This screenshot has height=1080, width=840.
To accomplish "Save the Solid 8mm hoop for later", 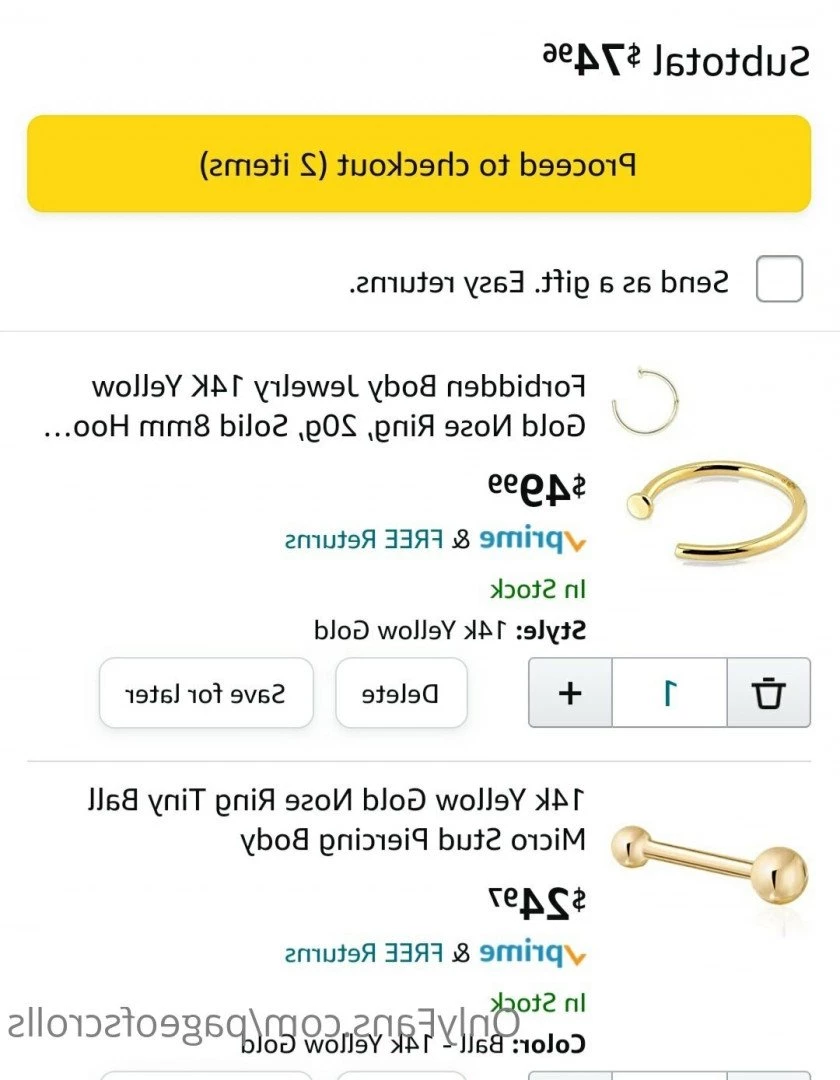I will [x=205, y=693].
